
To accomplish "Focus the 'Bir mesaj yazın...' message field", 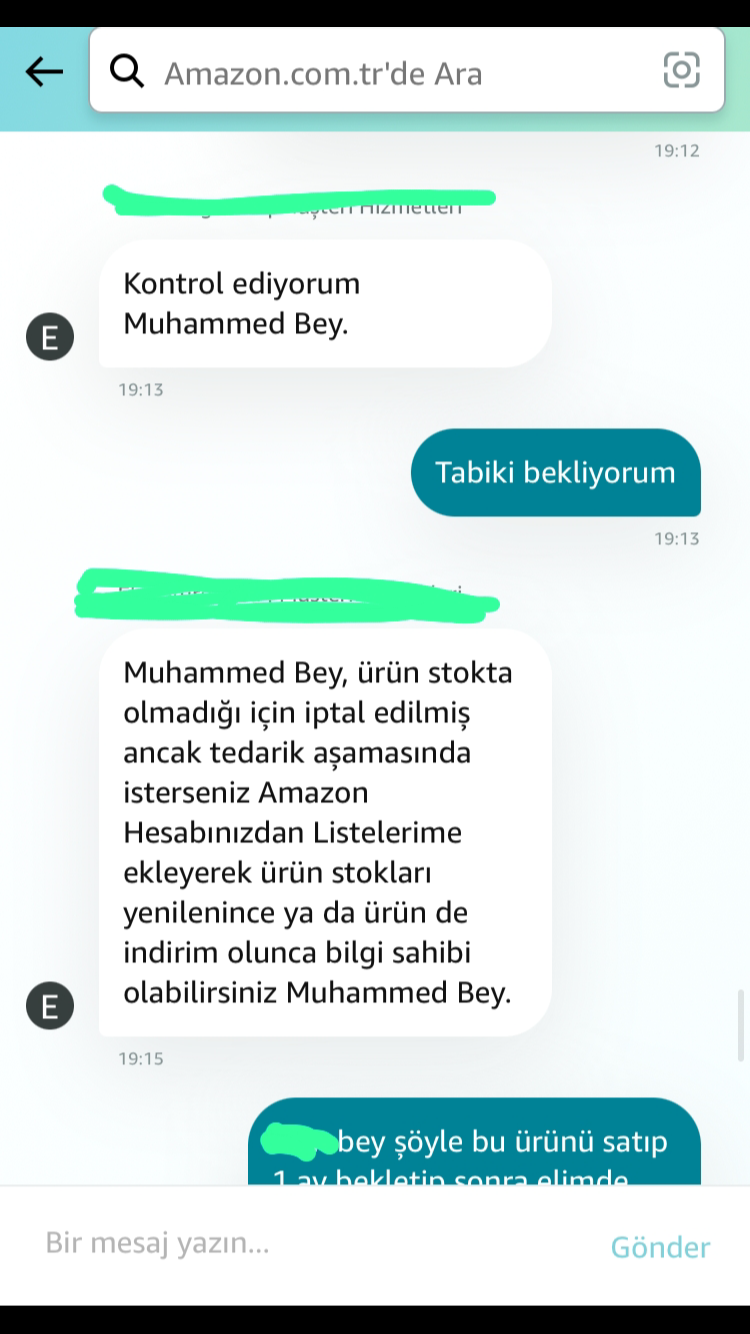I will tap(300, 1244).
